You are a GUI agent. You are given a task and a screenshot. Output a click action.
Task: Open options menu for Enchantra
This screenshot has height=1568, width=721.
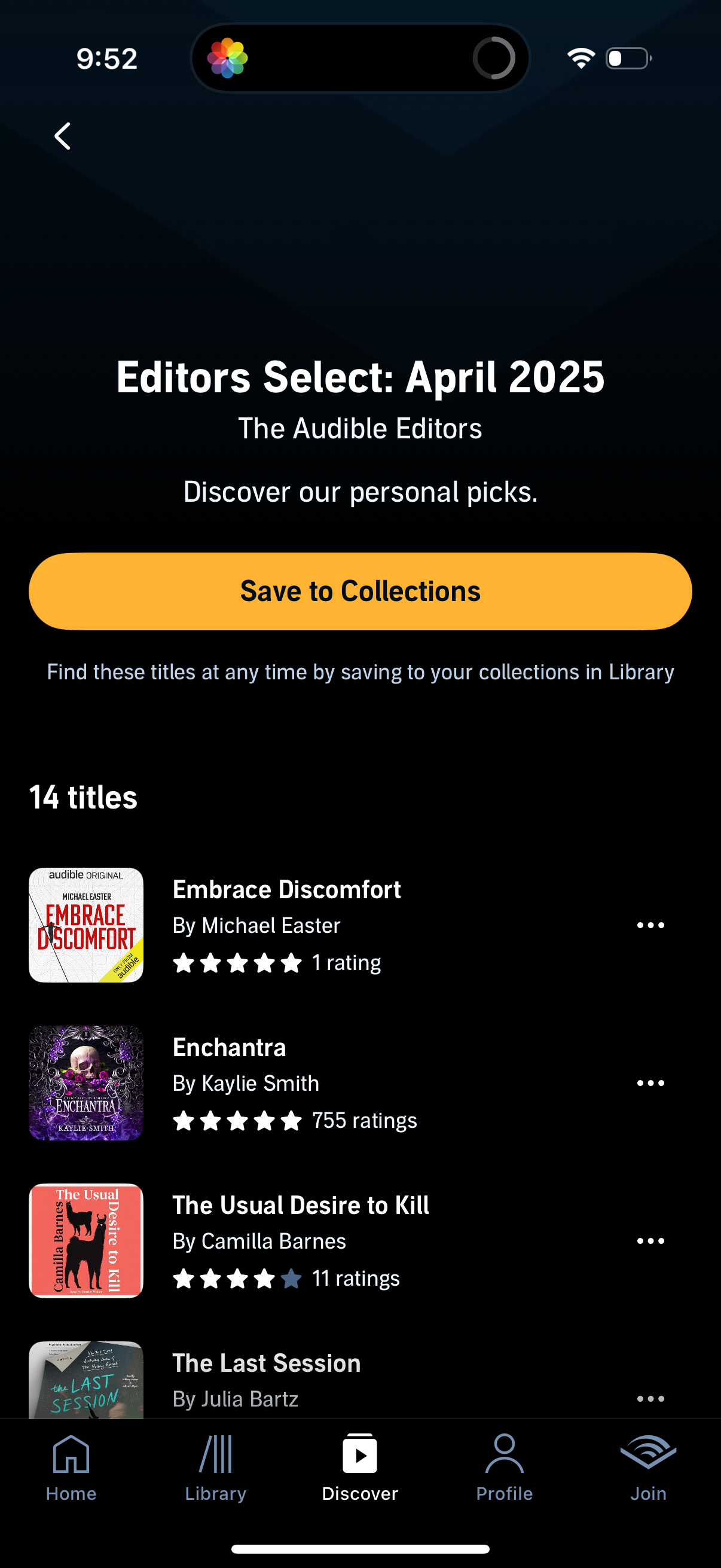point(650,1082)
